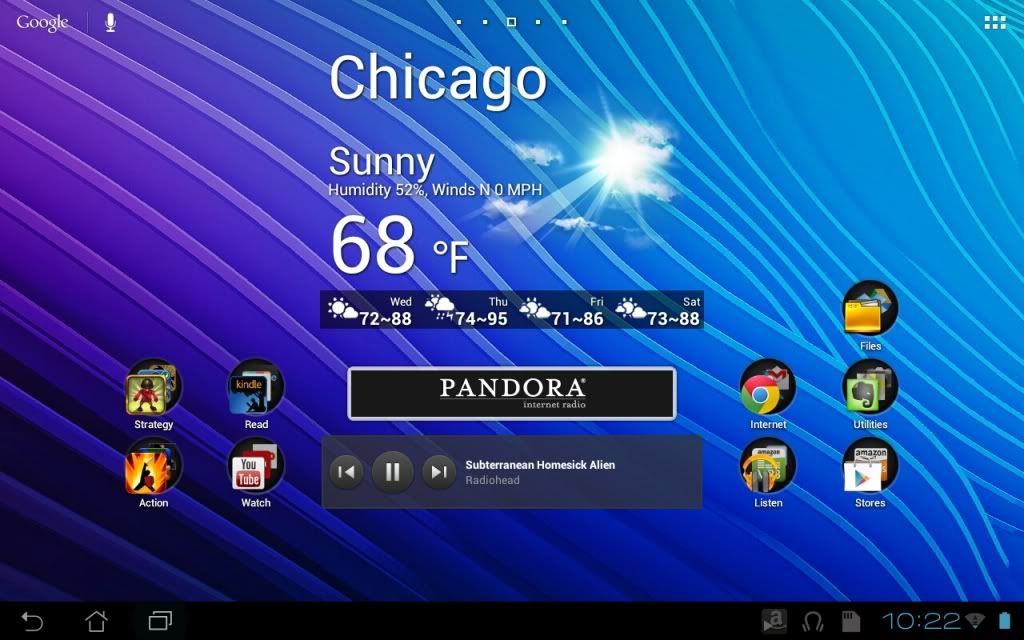Go back with the navigation arrow

(32, 621)
